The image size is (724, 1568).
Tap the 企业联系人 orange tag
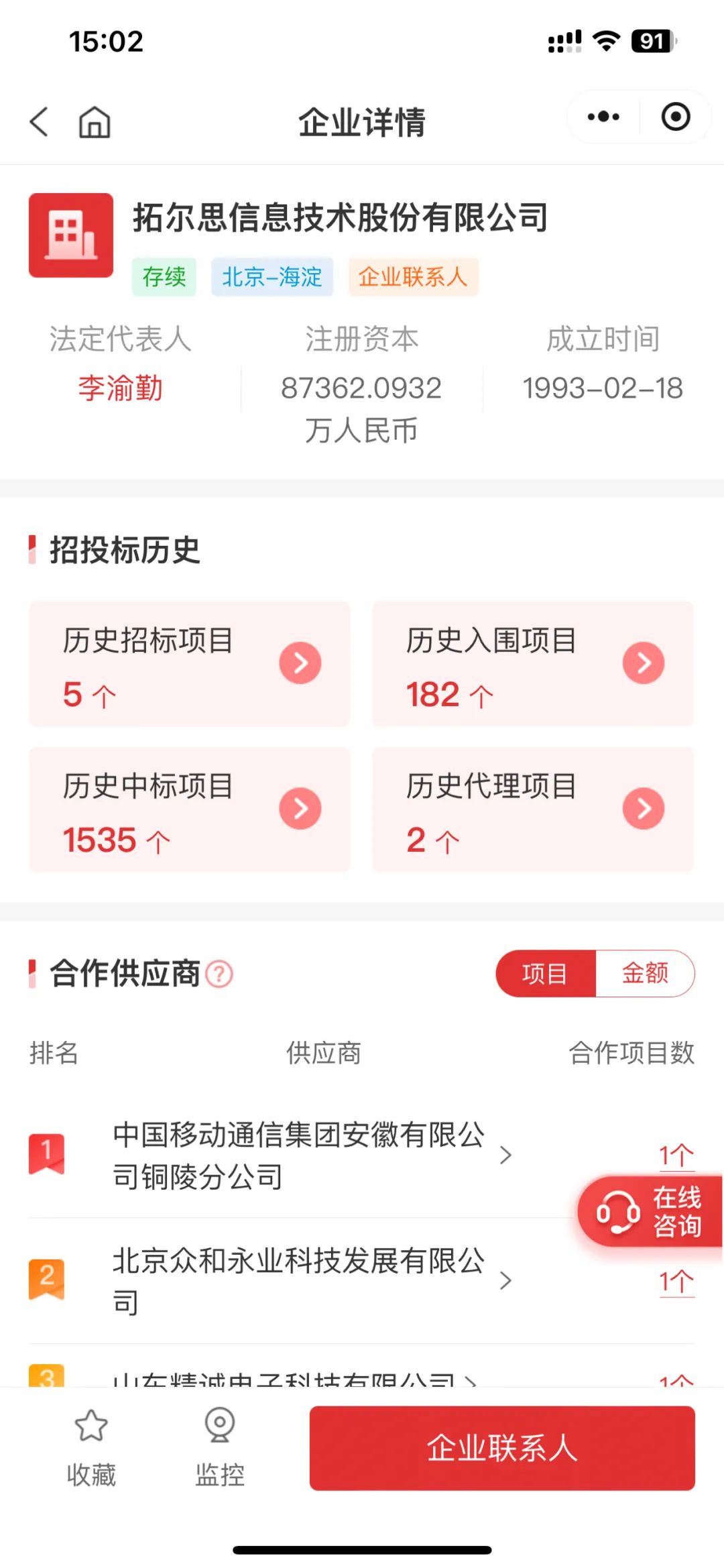[414, 276]
